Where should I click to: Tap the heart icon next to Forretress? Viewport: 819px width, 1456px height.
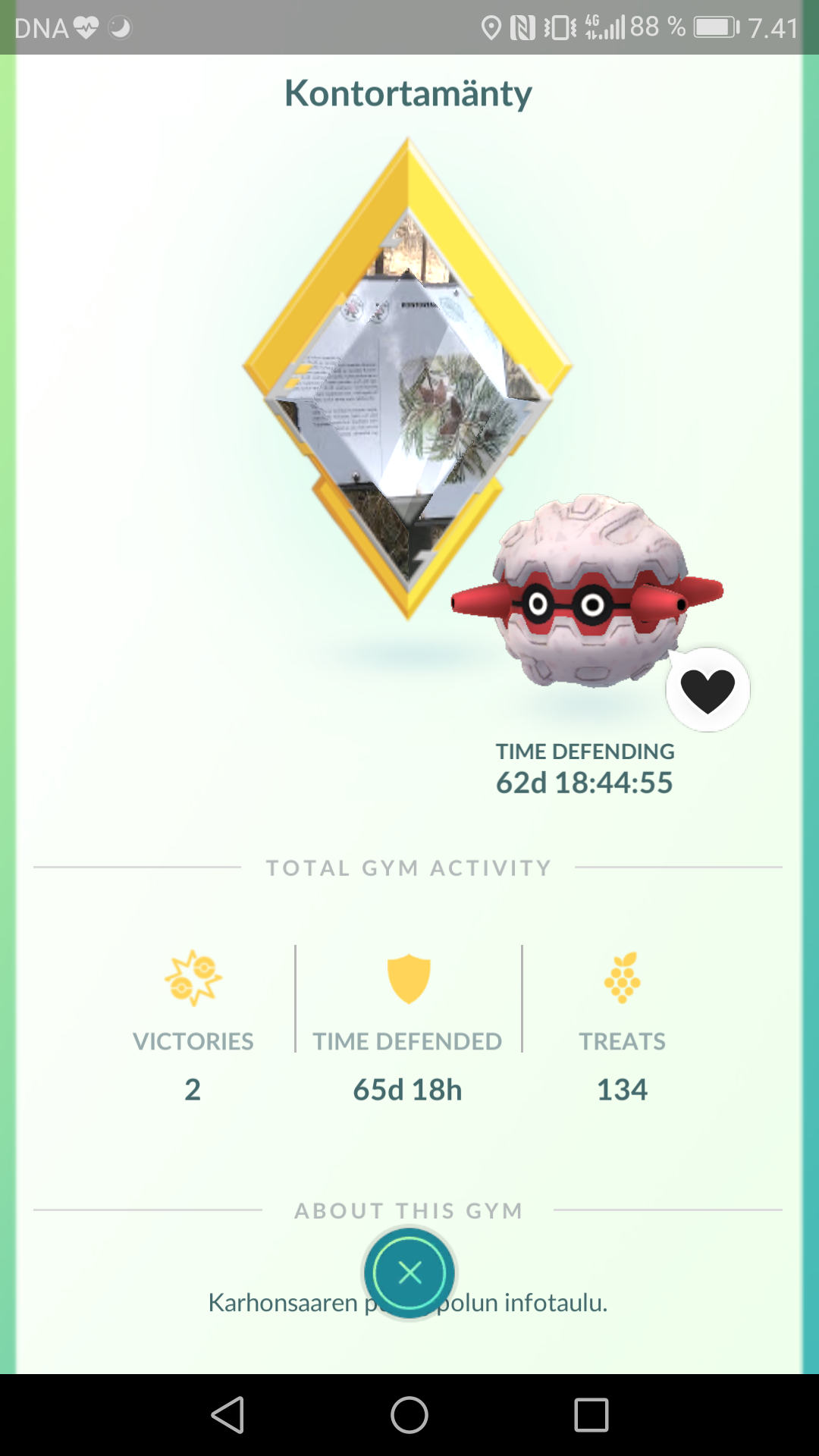tap(708, 689)
